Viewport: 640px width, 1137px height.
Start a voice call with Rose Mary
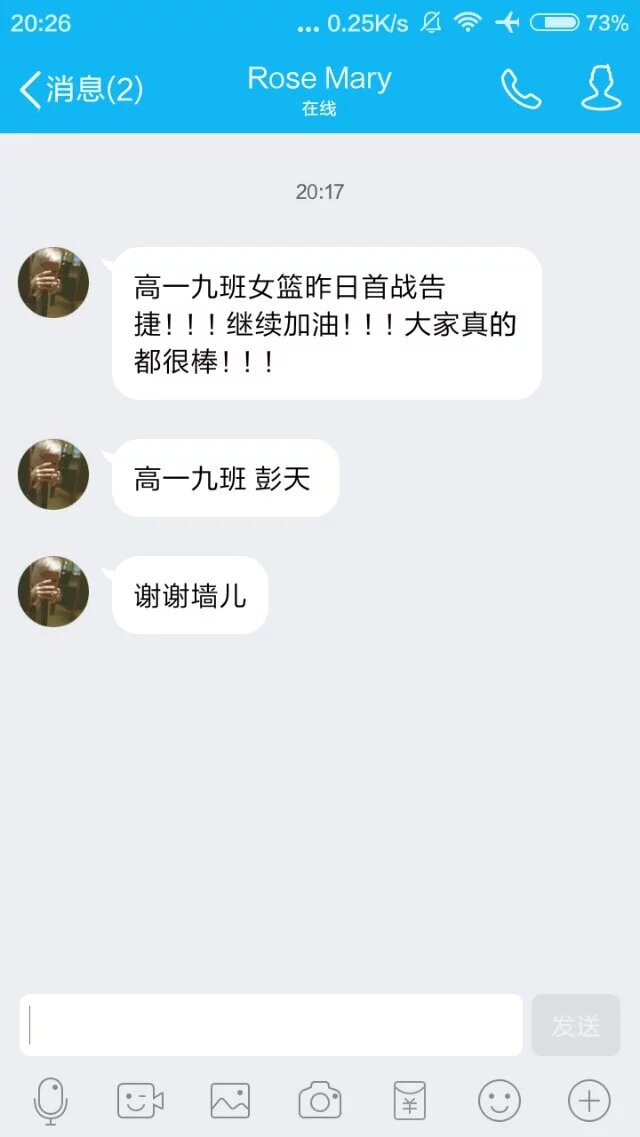pos(520,90)
